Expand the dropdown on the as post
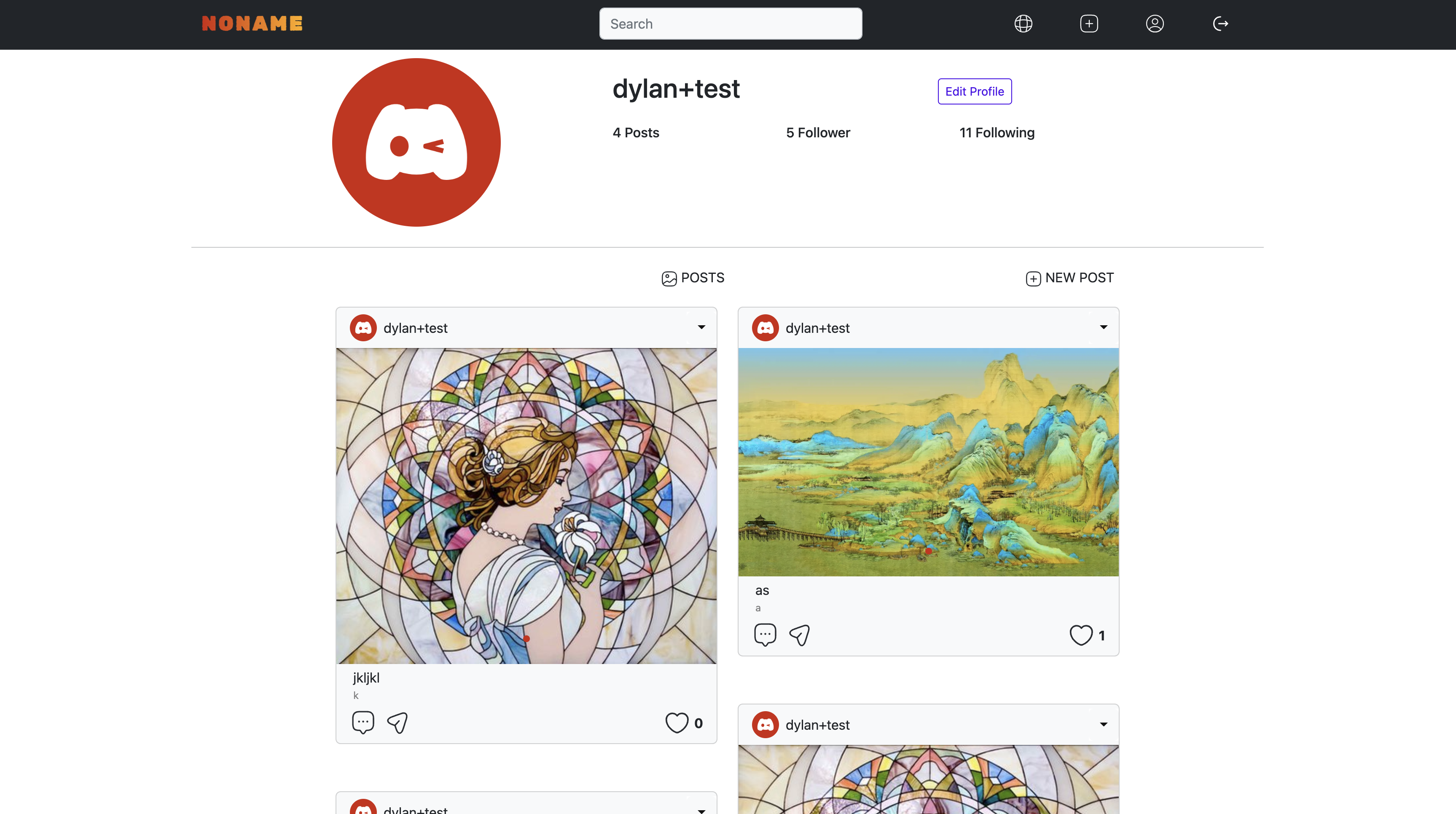This screenshot has height=814, width=1456. tap(1103, 327)
